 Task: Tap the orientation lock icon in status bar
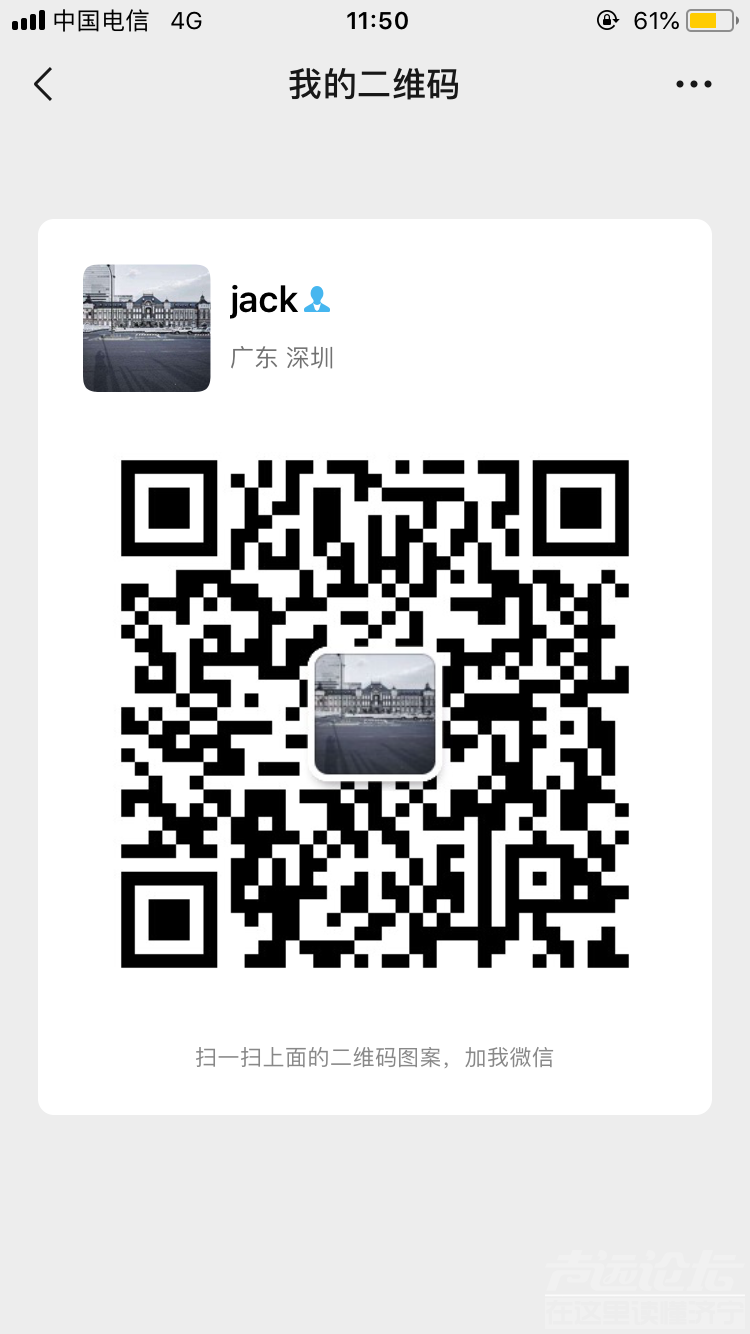(608, 19)
